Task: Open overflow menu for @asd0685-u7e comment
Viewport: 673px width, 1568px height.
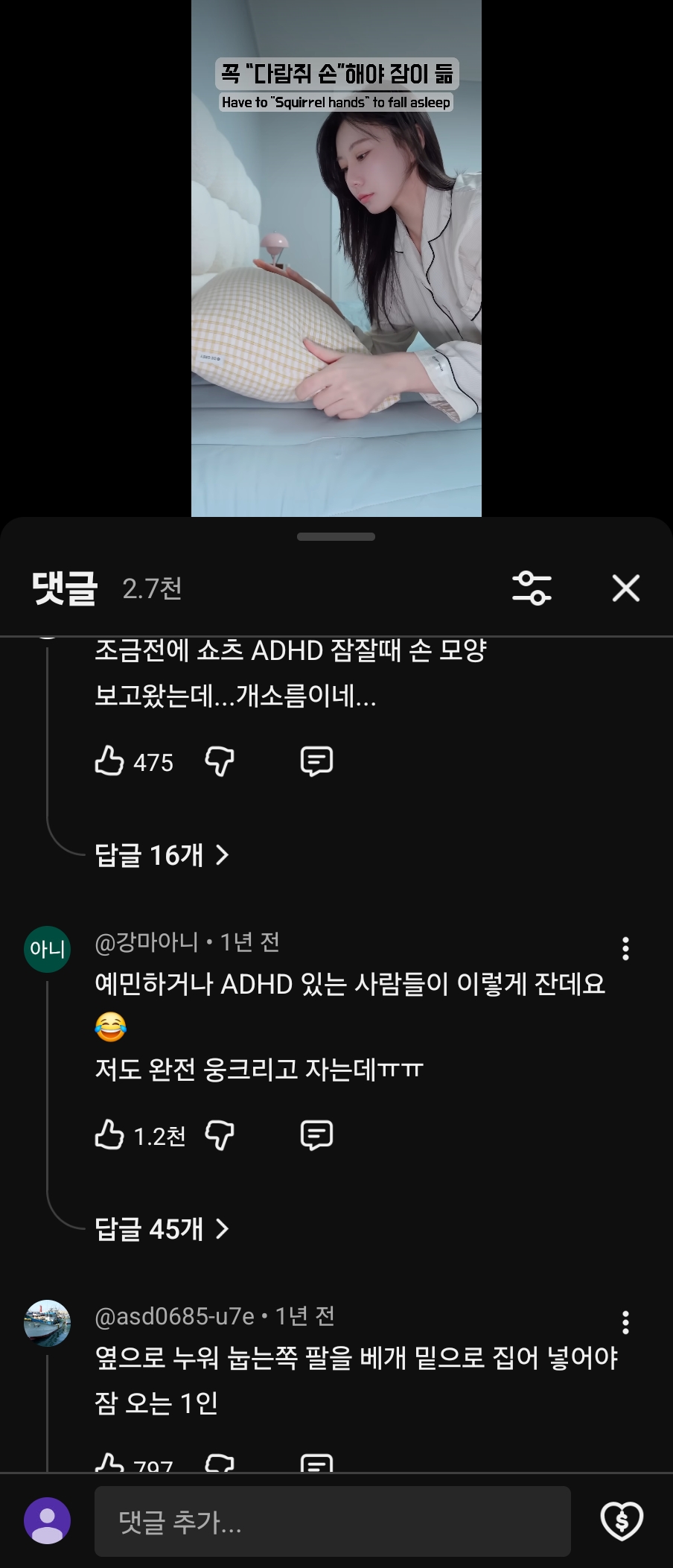Action: point(625,1322)
